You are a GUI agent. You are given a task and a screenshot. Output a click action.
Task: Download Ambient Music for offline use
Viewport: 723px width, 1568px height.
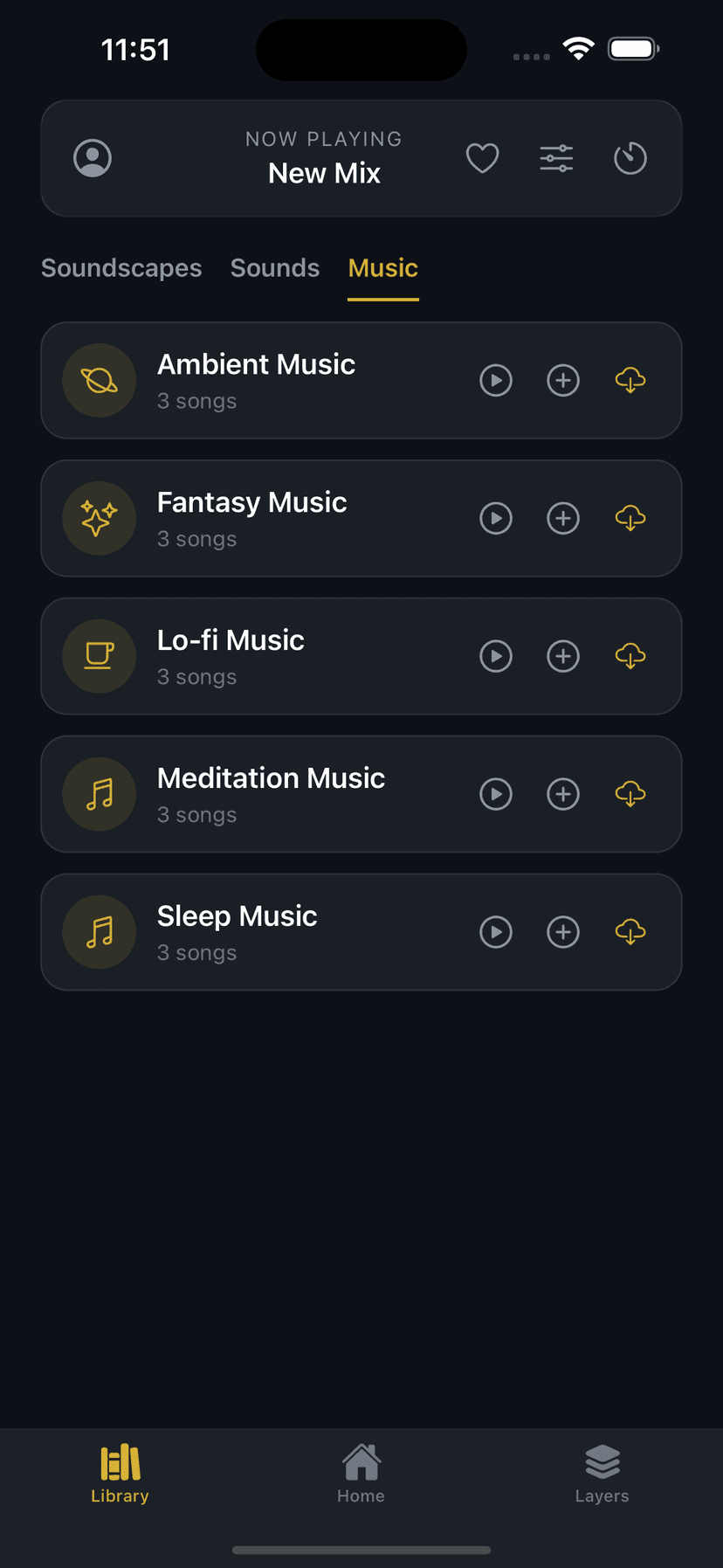coord(630,380)
